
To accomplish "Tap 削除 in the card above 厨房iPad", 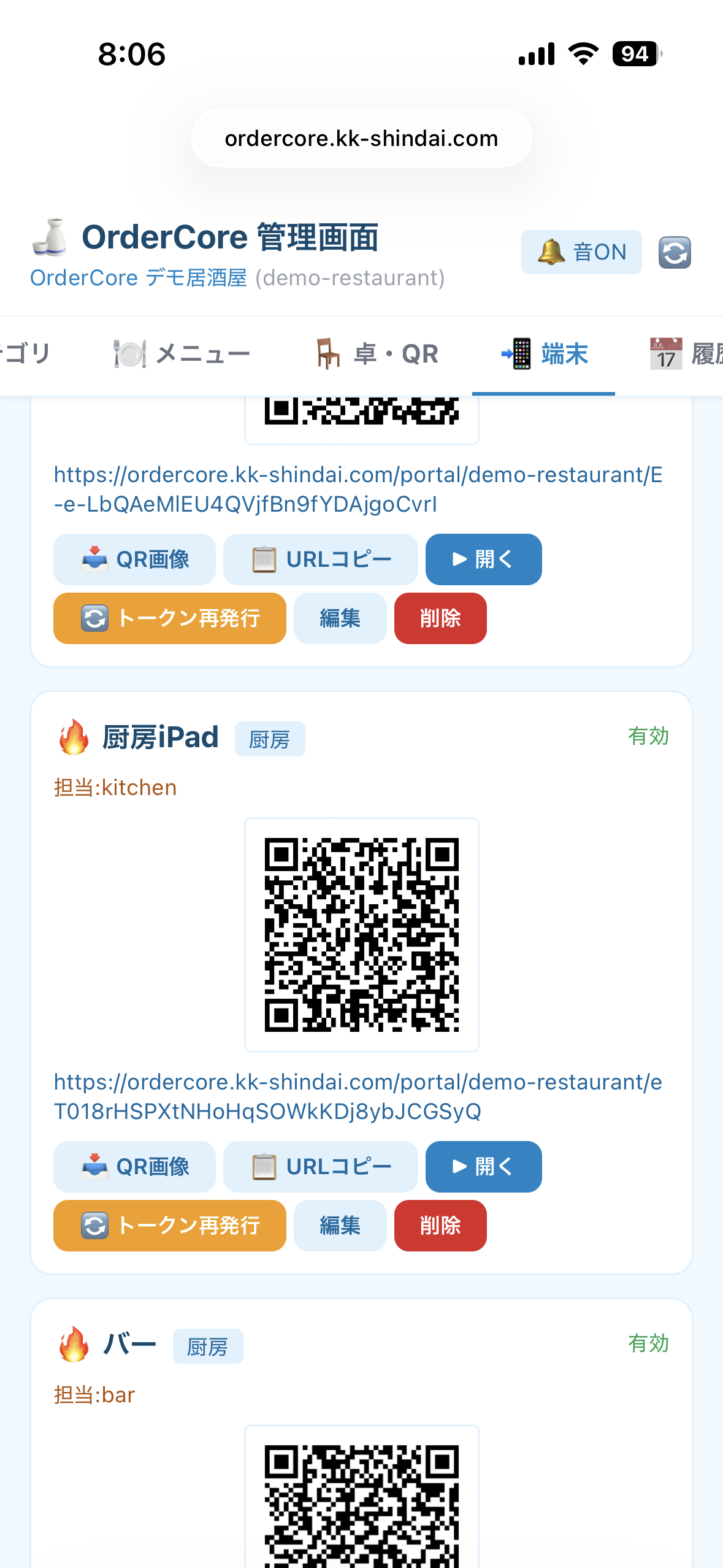I will tap(440, 618).
